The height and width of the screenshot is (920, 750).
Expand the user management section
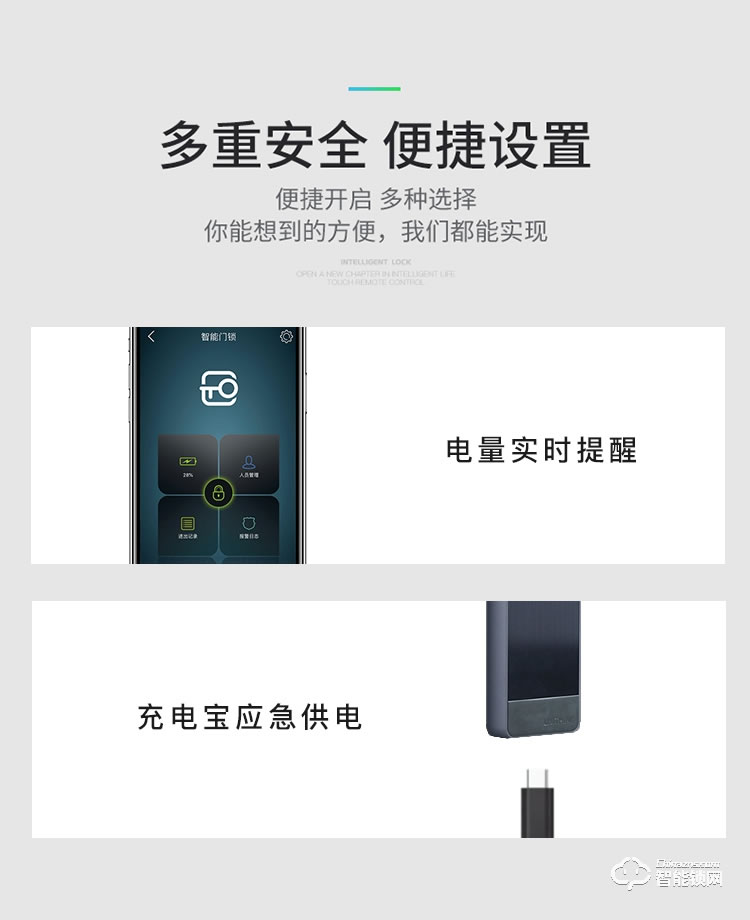tap(249, 464)
